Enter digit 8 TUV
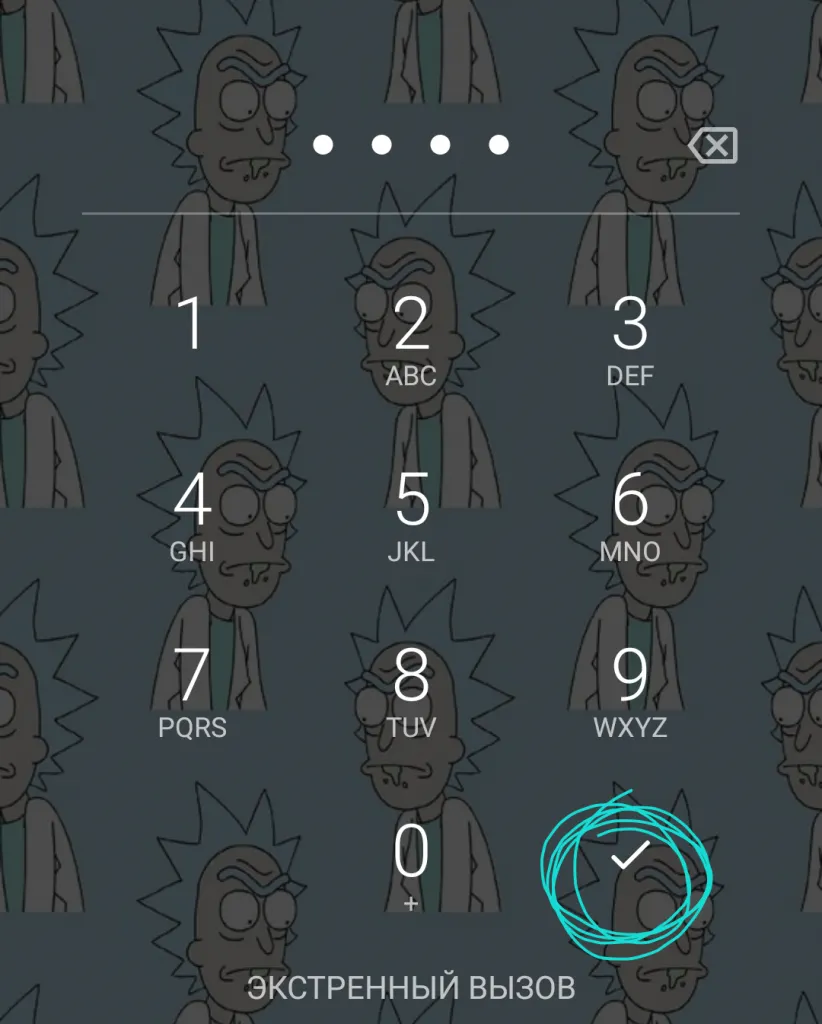The height and width of the screenshot is (1024, 822). (x=411, y=690)
